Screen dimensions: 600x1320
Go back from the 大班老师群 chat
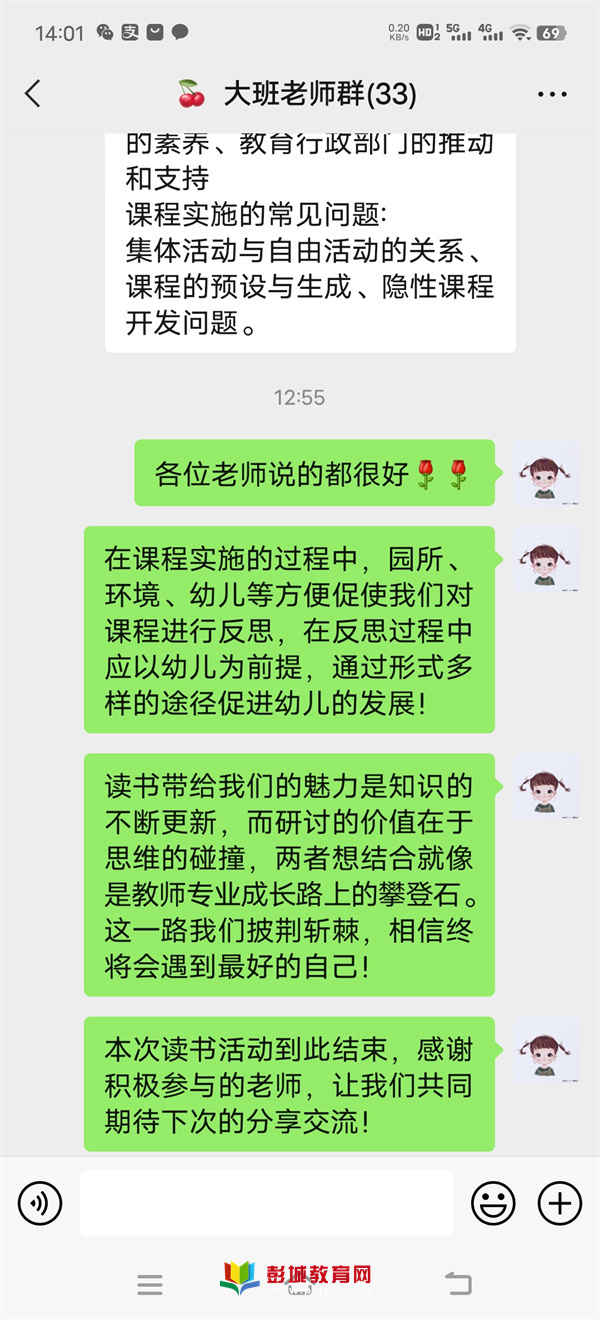33,94
